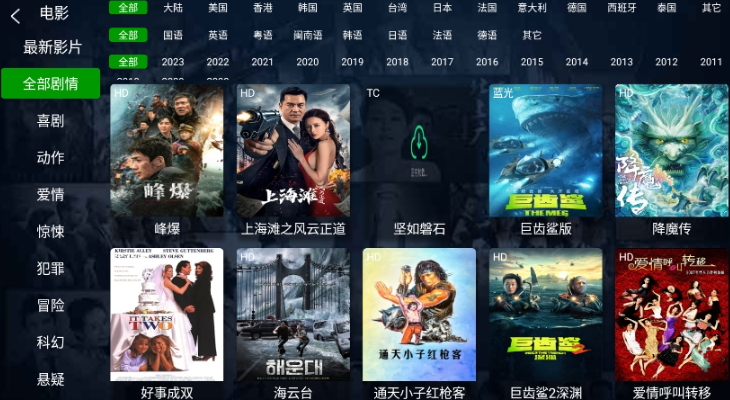Select the 动作 genre

50,158
